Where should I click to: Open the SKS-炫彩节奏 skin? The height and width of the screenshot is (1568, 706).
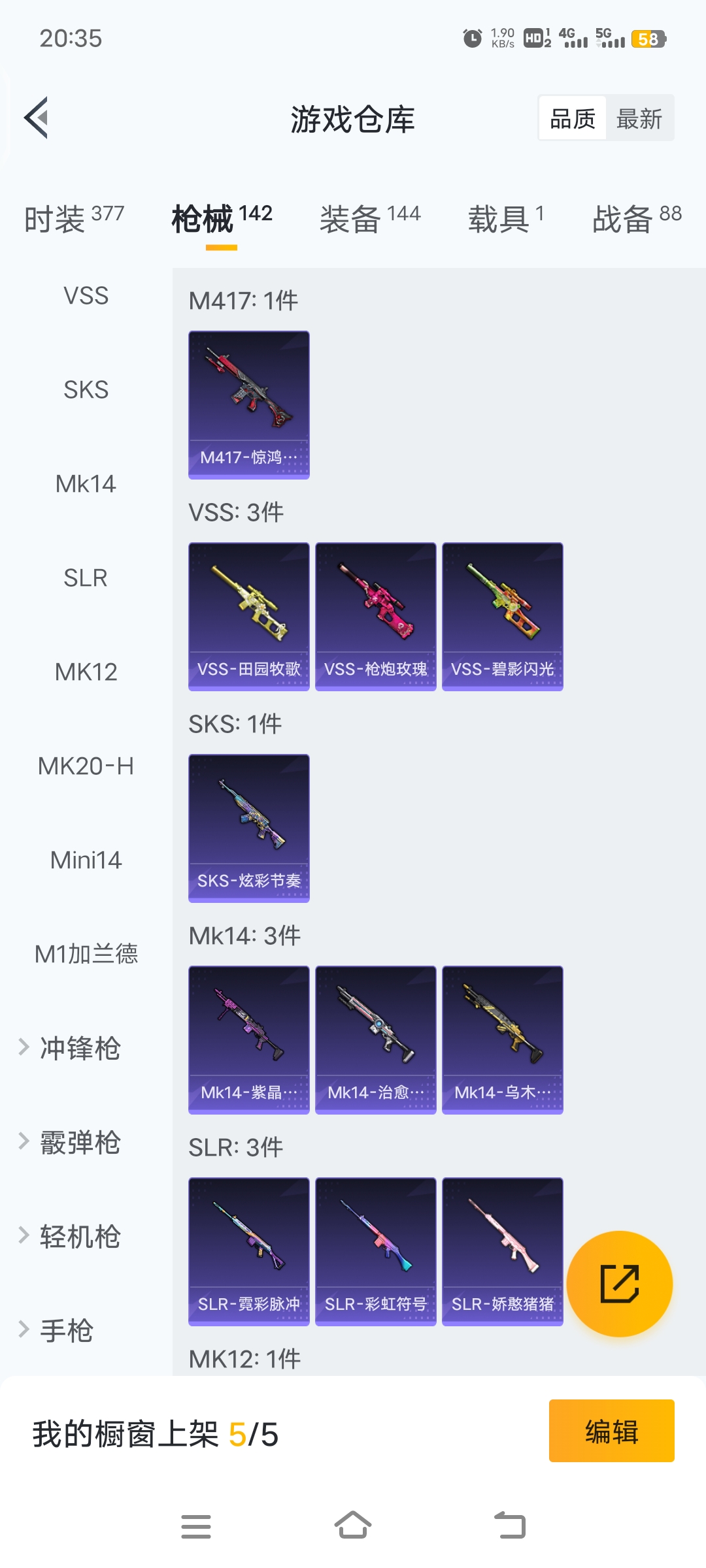249,828
